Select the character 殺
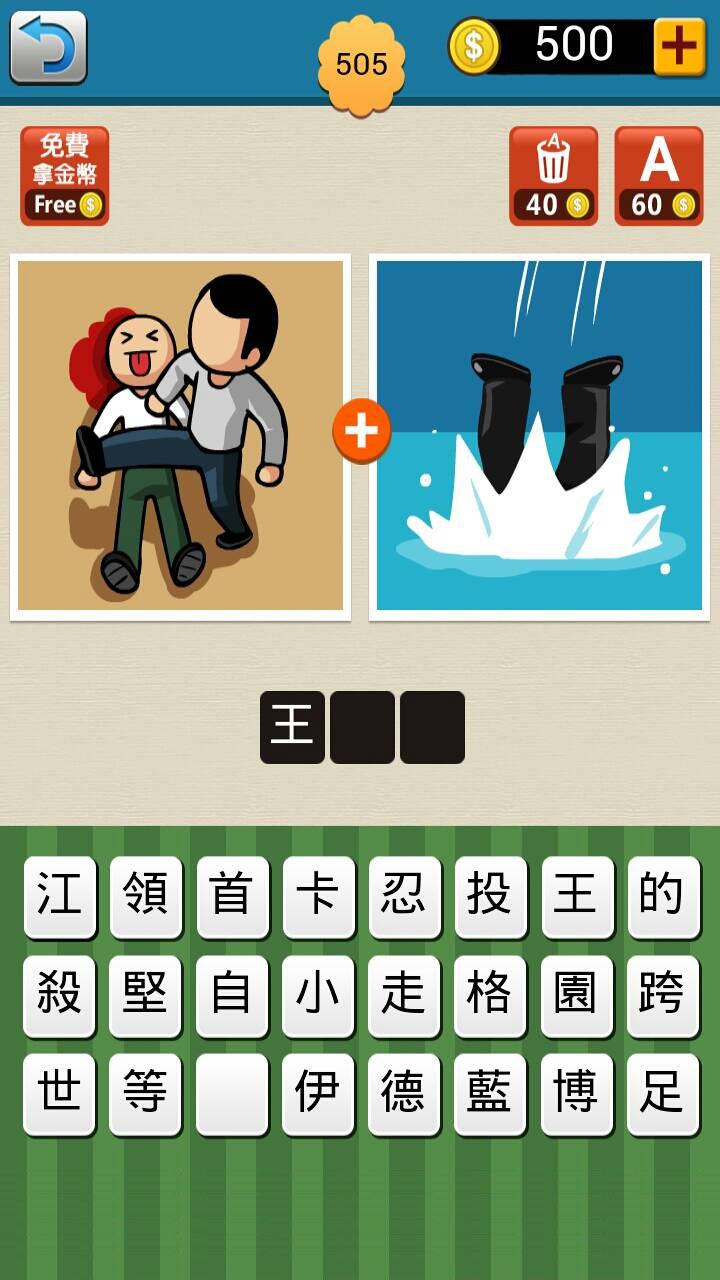The image size is (720, 1280). coord(59,995)
